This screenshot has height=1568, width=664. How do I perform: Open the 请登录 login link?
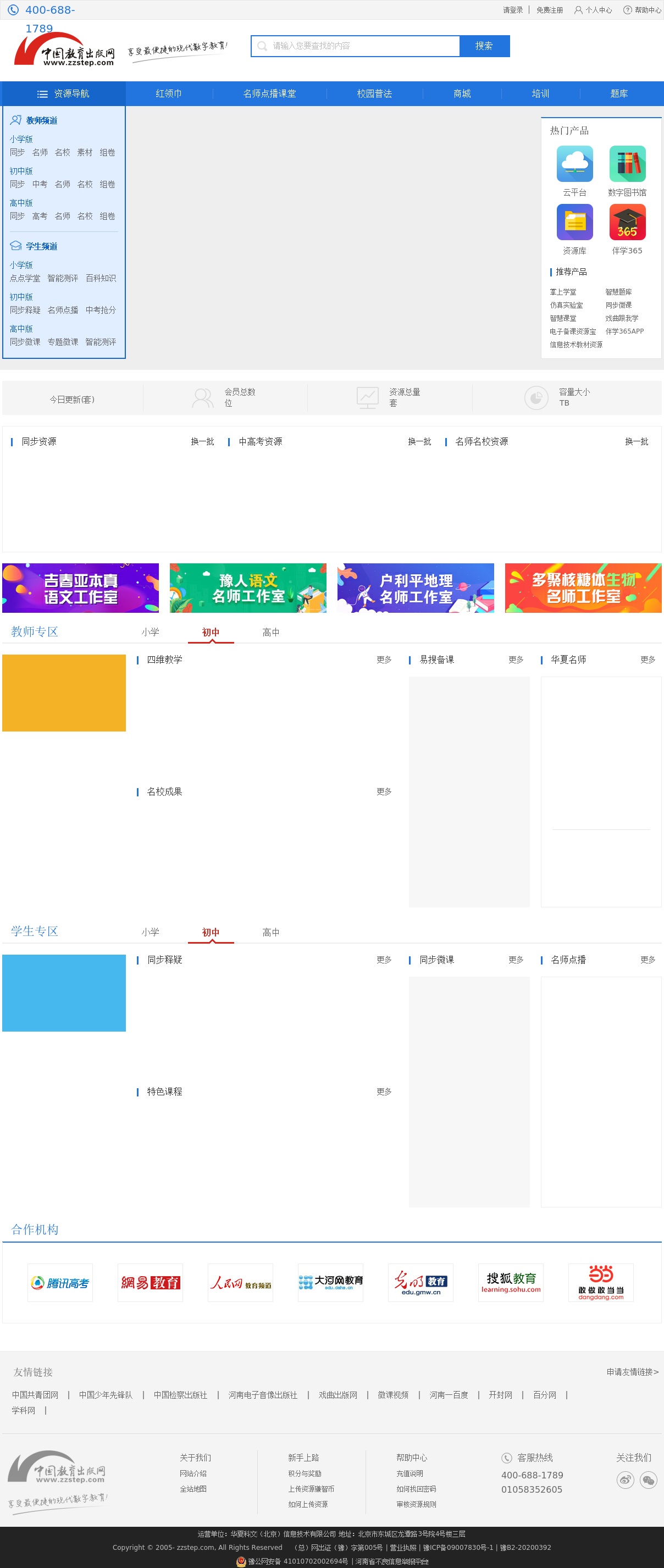(x=512, y=10)
